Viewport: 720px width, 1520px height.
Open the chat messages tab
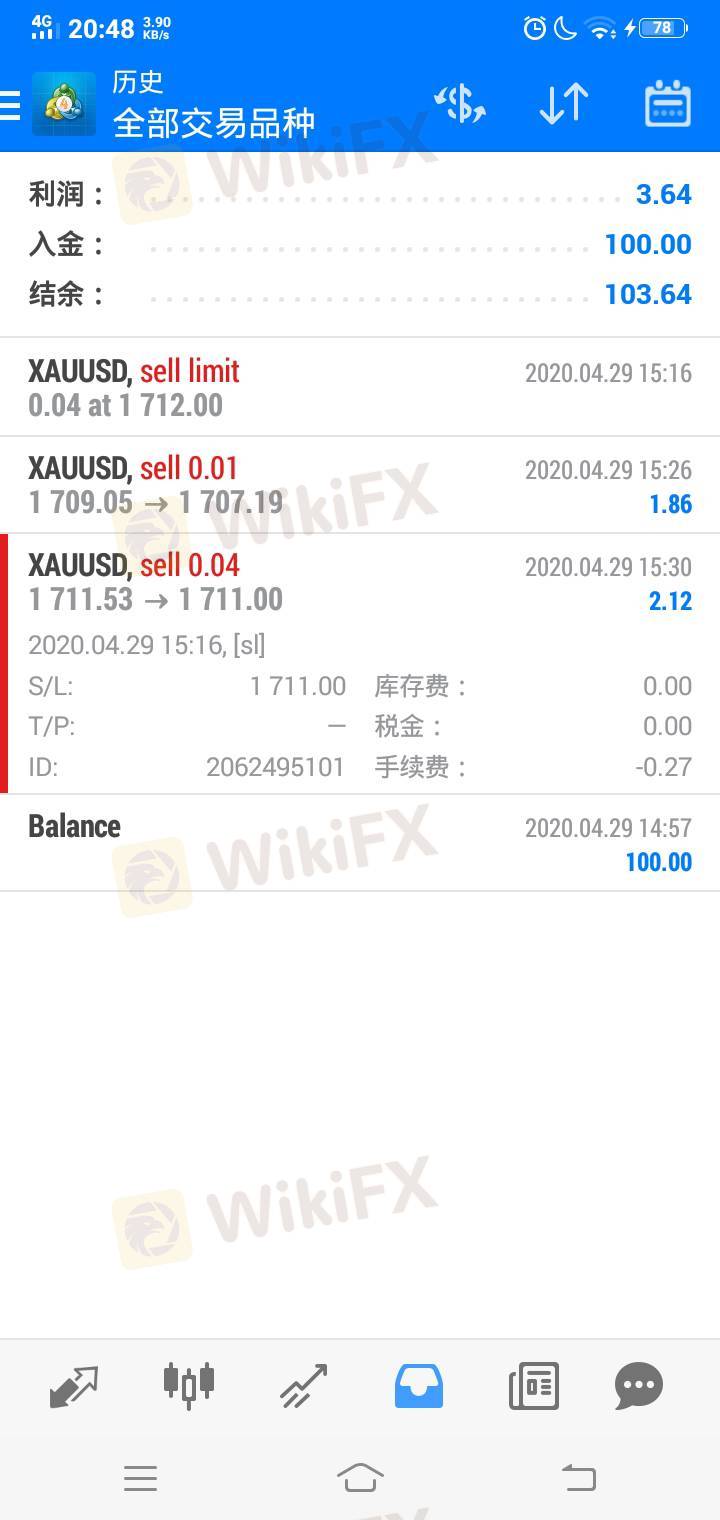click(639, 1387)
